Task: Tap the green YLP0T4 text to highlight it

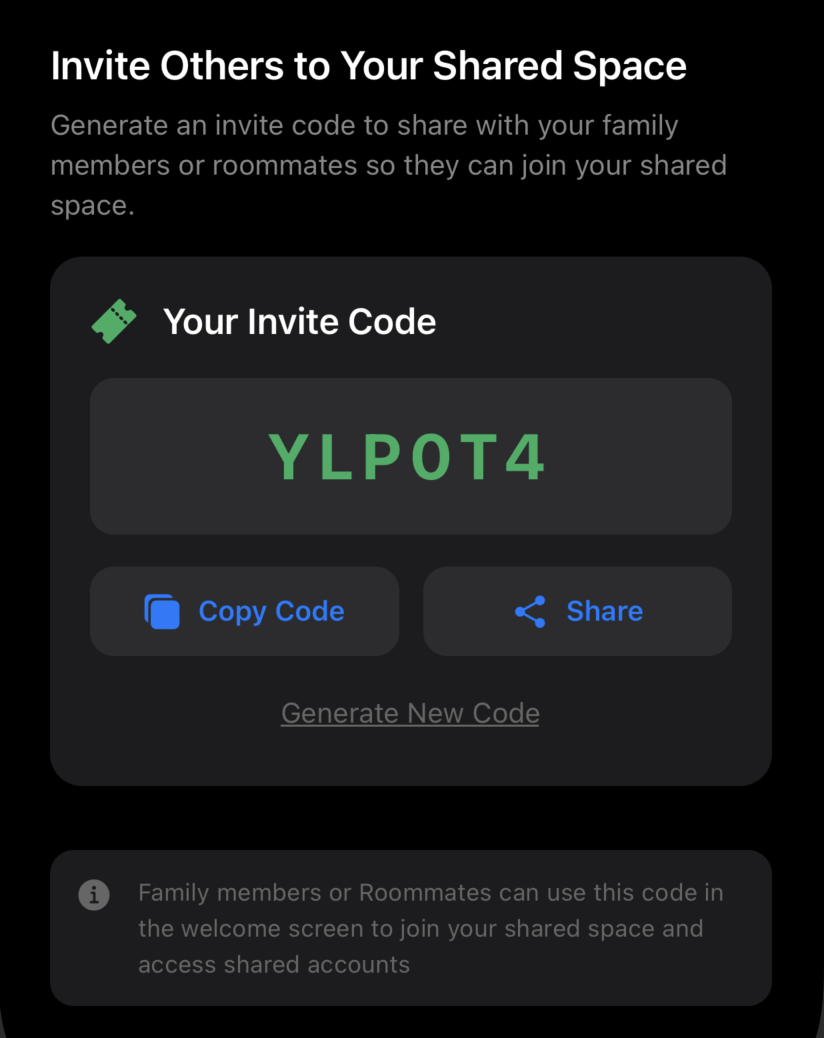Action: coord(408,456)
